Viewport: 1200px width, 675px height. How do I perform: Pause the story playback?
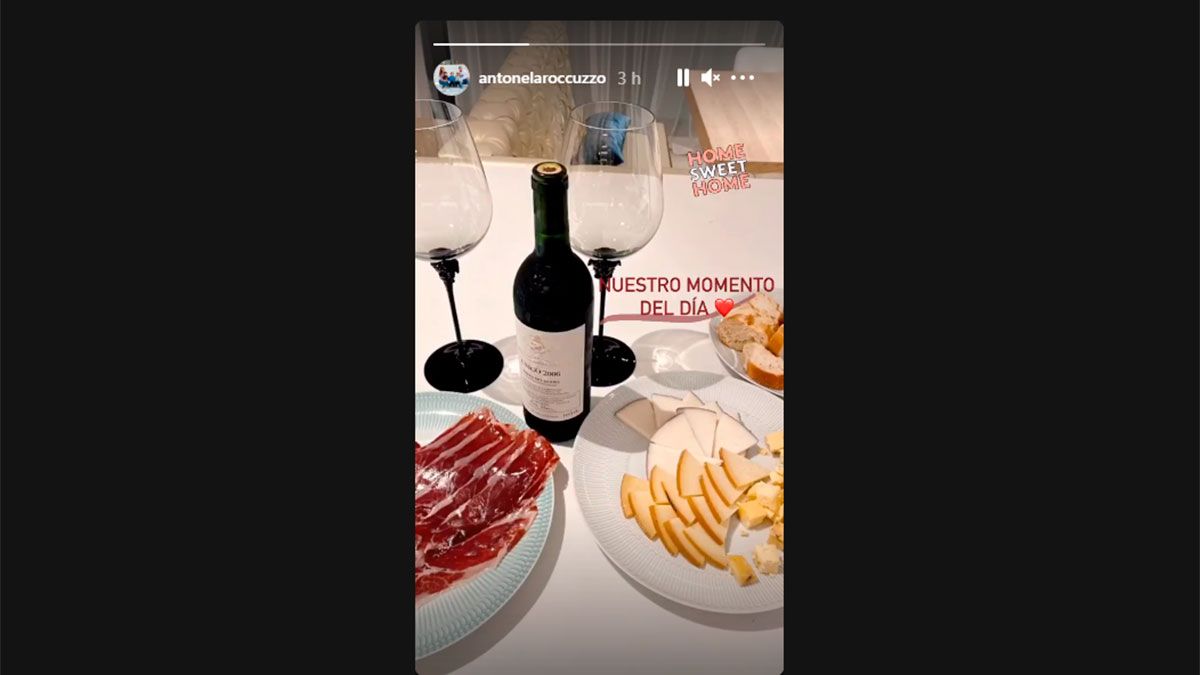[x=683, y=77]
